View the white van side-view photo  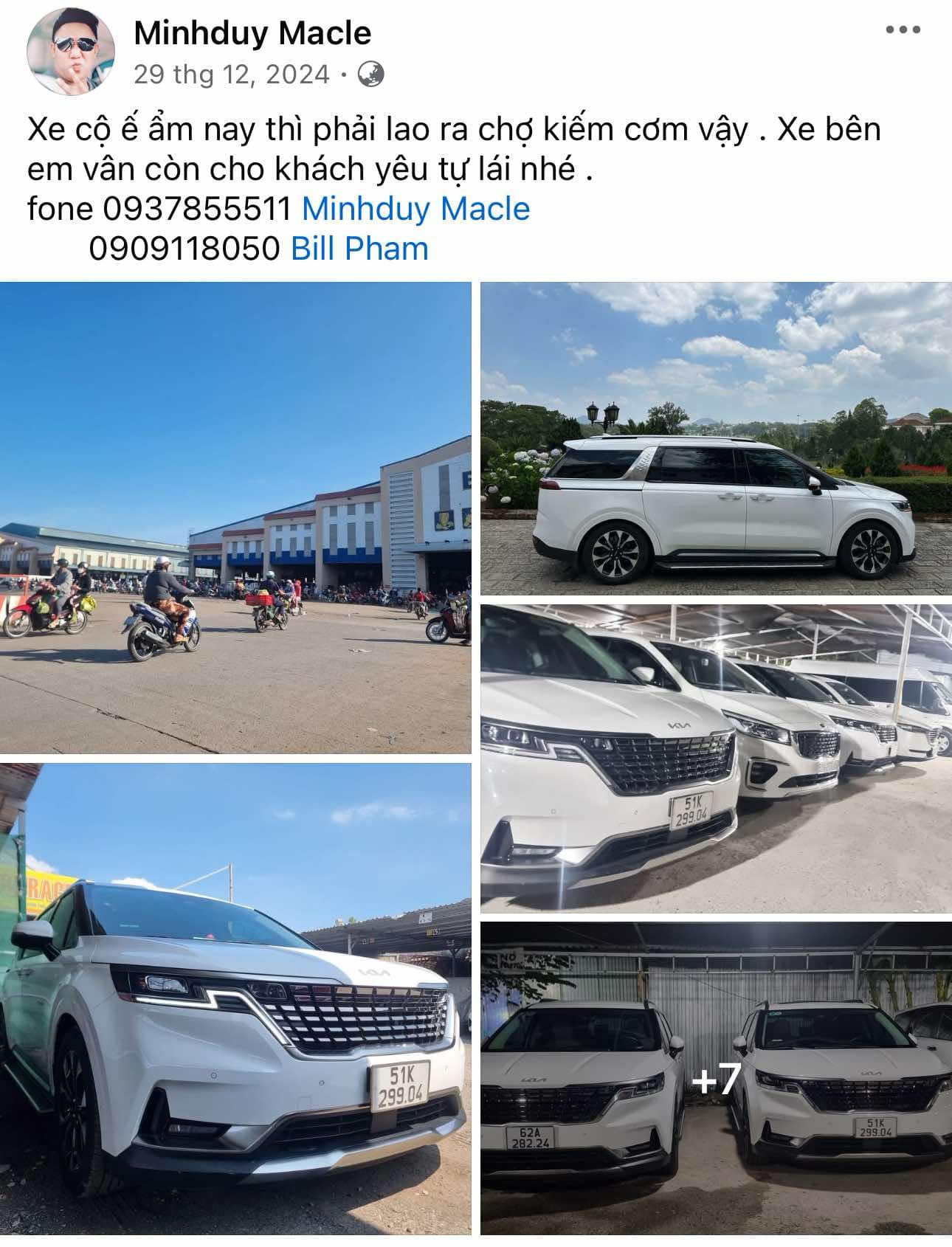click(716, 438)
